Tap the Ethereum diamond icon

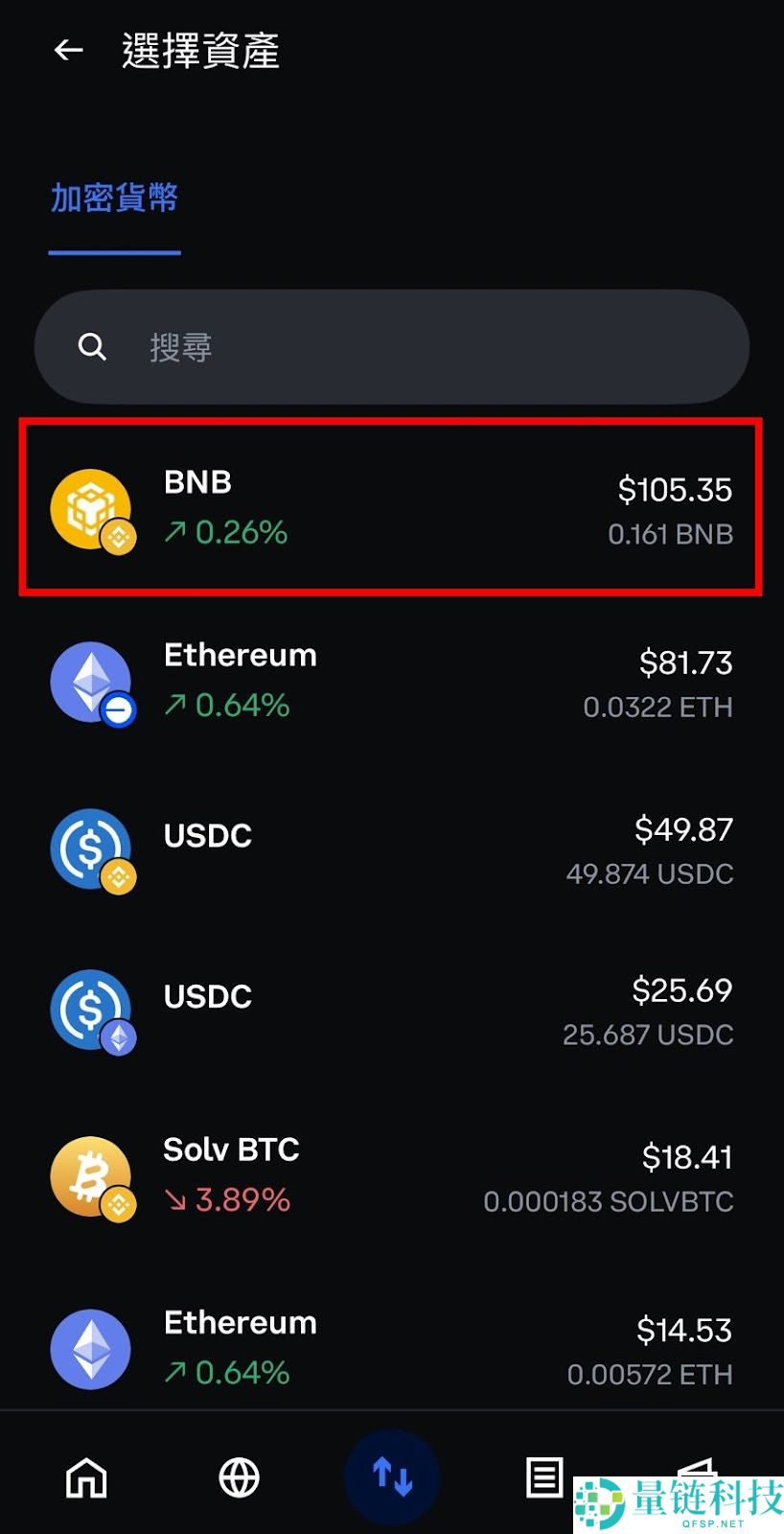coord(91,681)
